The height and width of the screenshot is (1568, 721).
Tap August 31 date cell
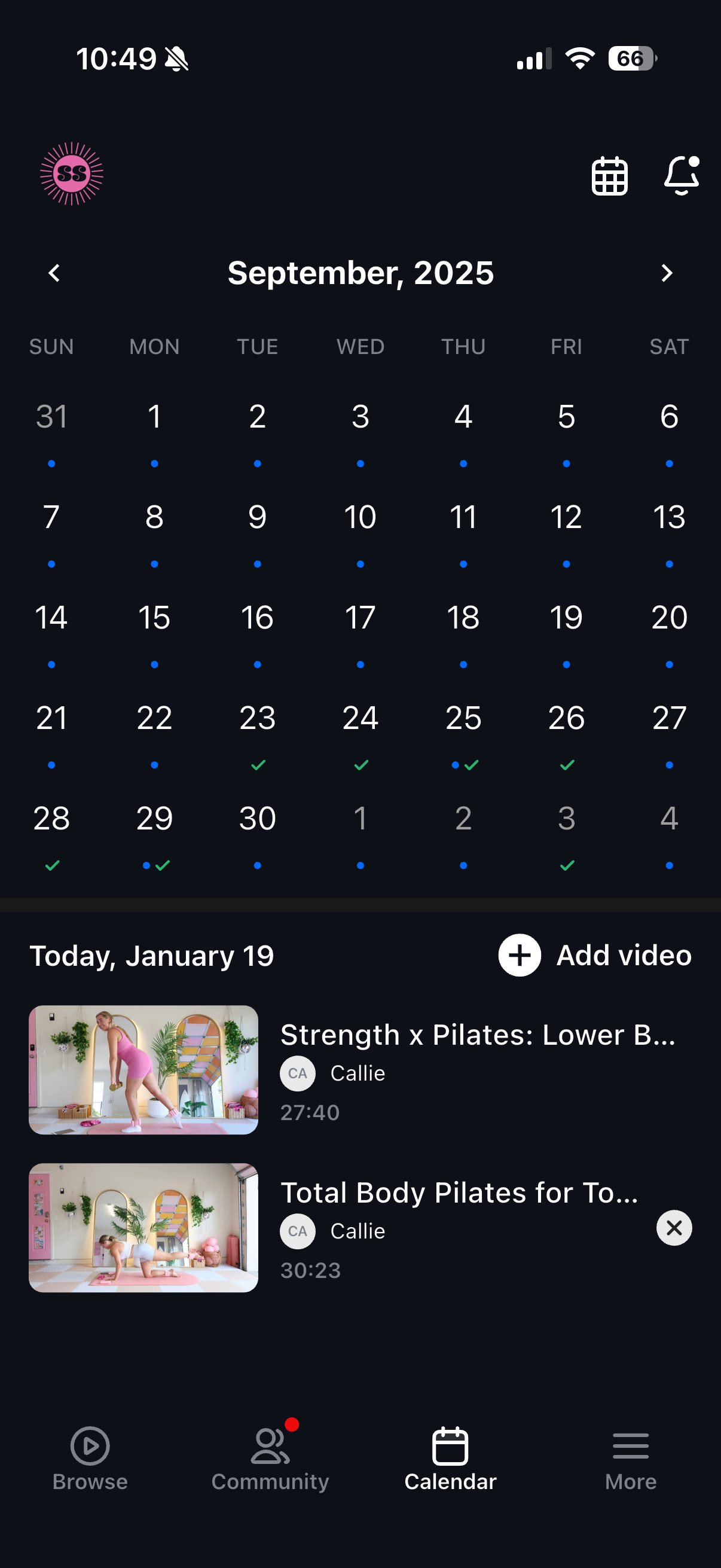(x=52, y=417)
